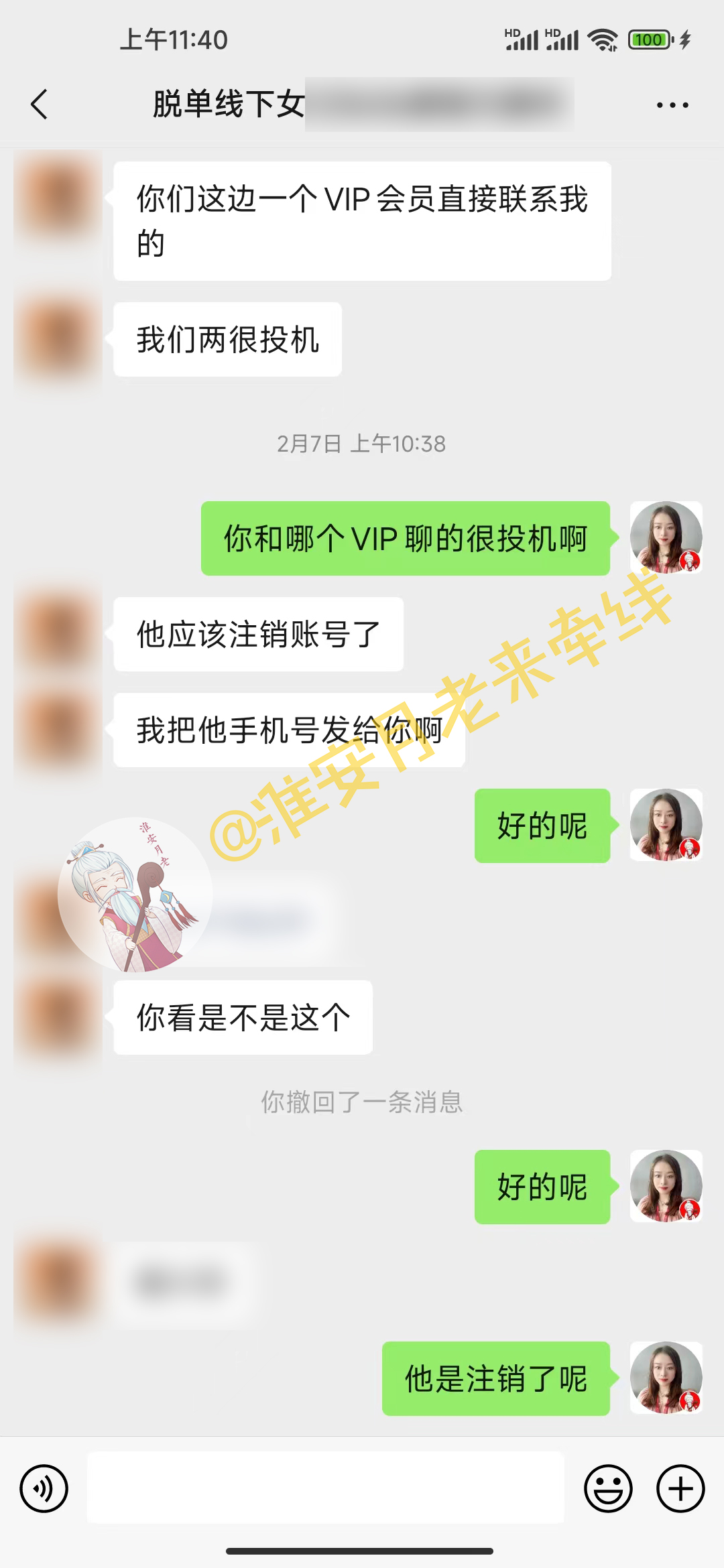Switch to voice message input
This screenshot has height=1568, width=724.
point(44,1489)
